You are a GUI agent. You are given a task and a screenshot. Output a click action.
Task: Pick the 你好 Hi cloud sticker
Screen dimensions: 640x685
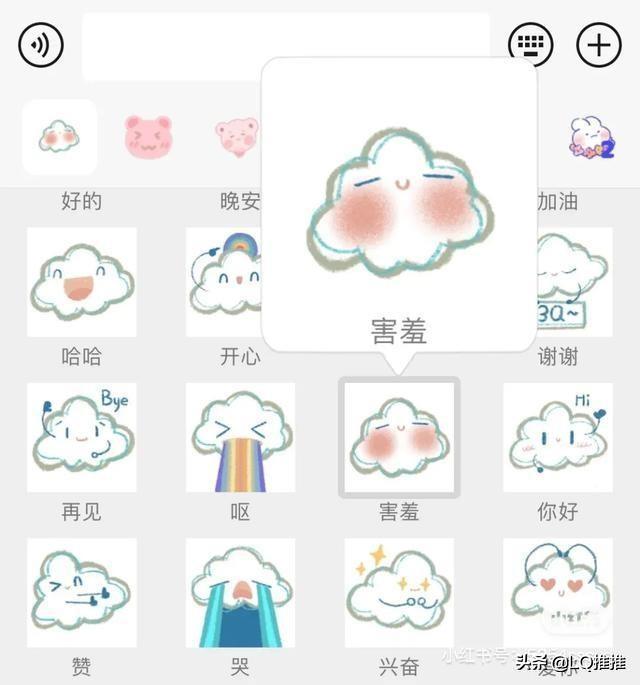pos(557,437)
